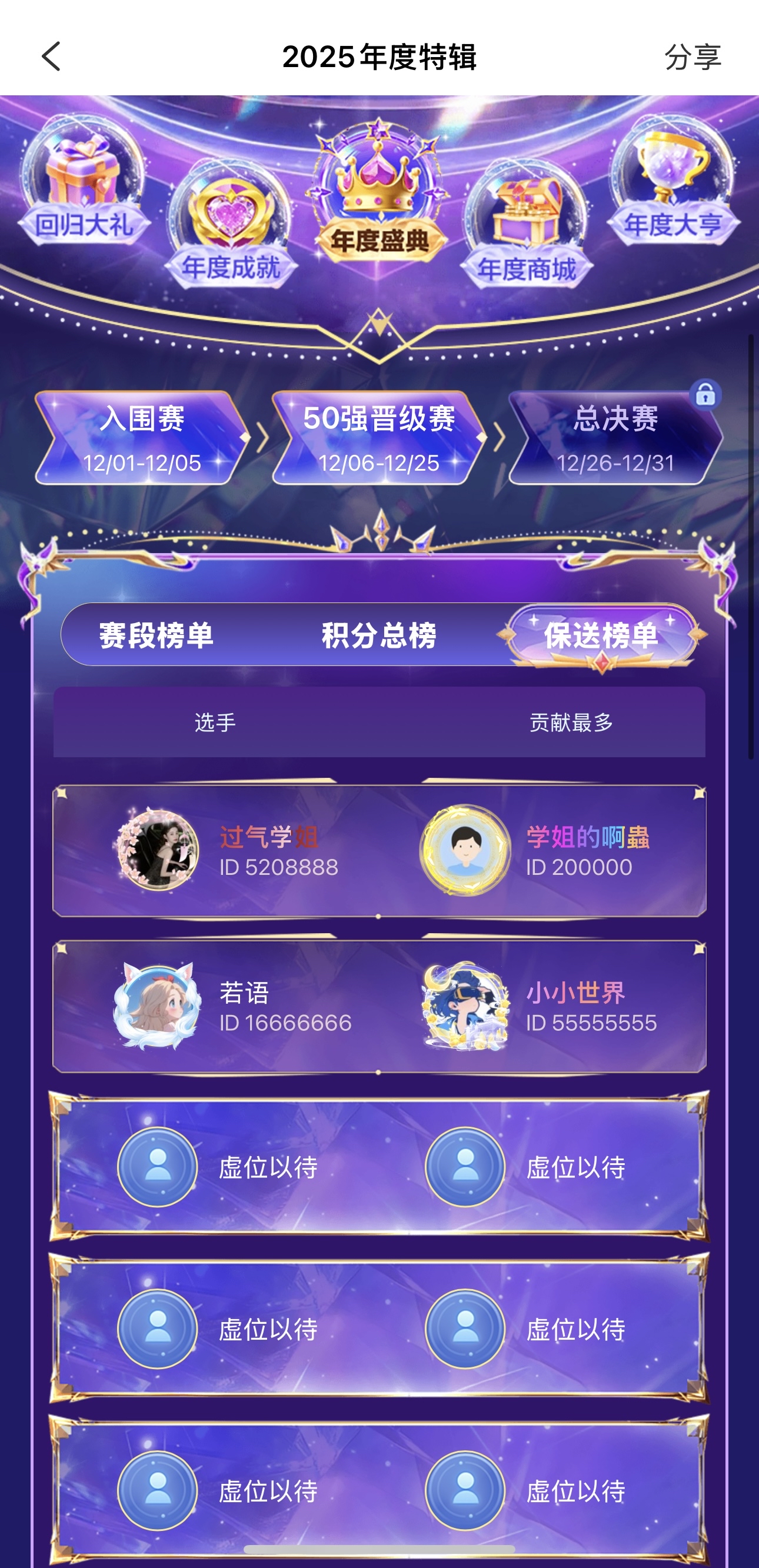This screenshot has width=759, height=1568.
Task: View top contributor 小小世界's profile
Action: pyautogui.click(x=465, y=1006)
